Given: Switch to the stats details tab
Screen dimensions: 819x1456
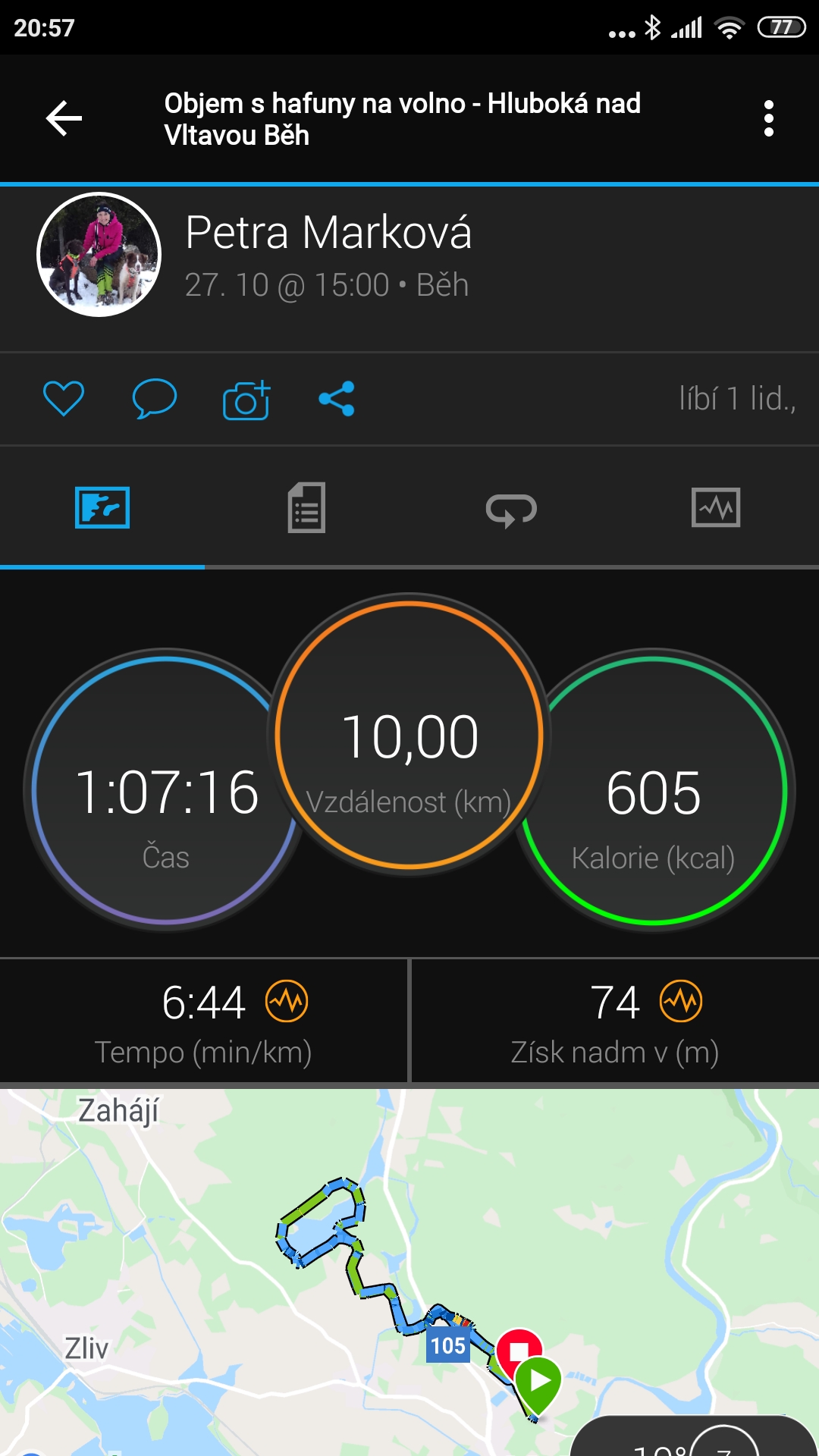Looking at the screenshot, I should click(307, 507).
